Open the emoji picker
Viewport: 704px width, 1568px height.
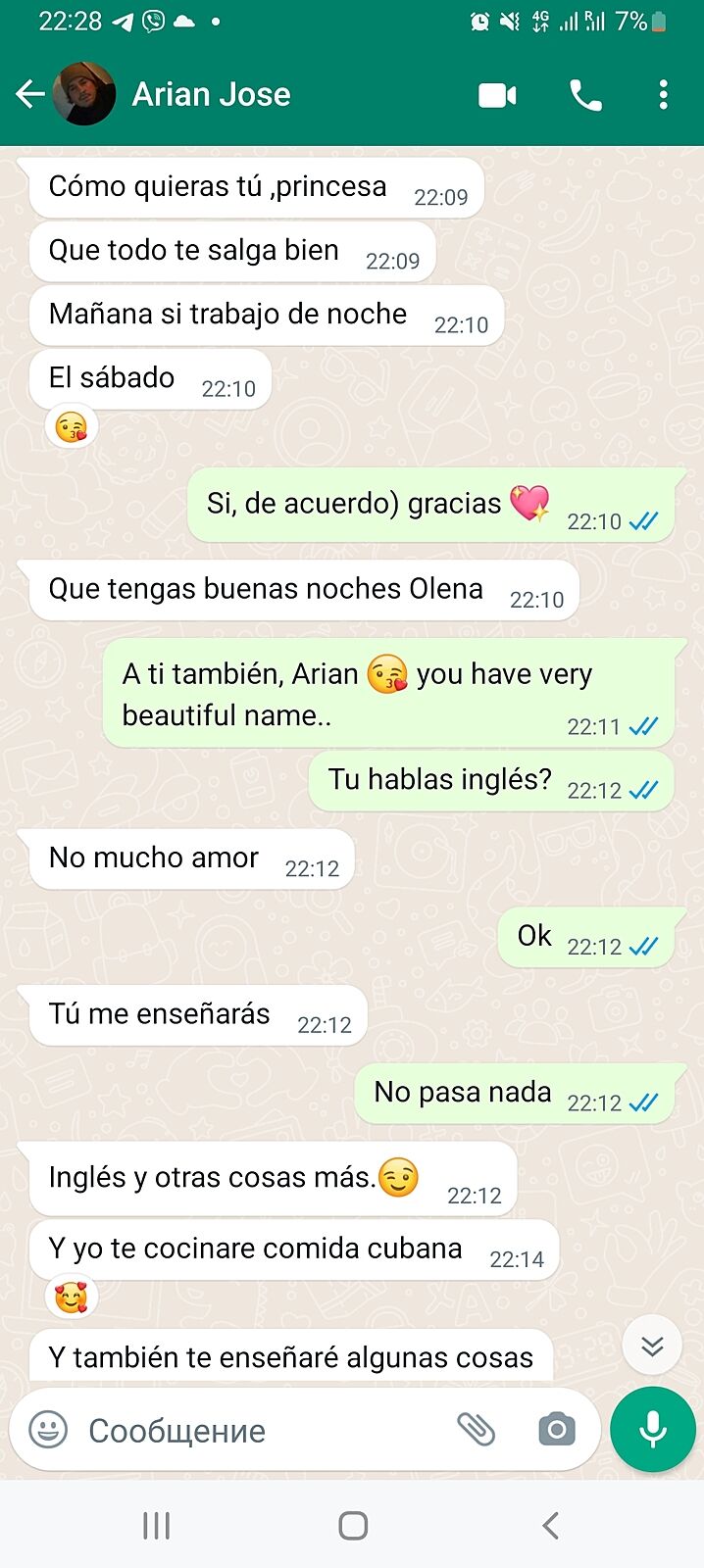[48, 1430]
